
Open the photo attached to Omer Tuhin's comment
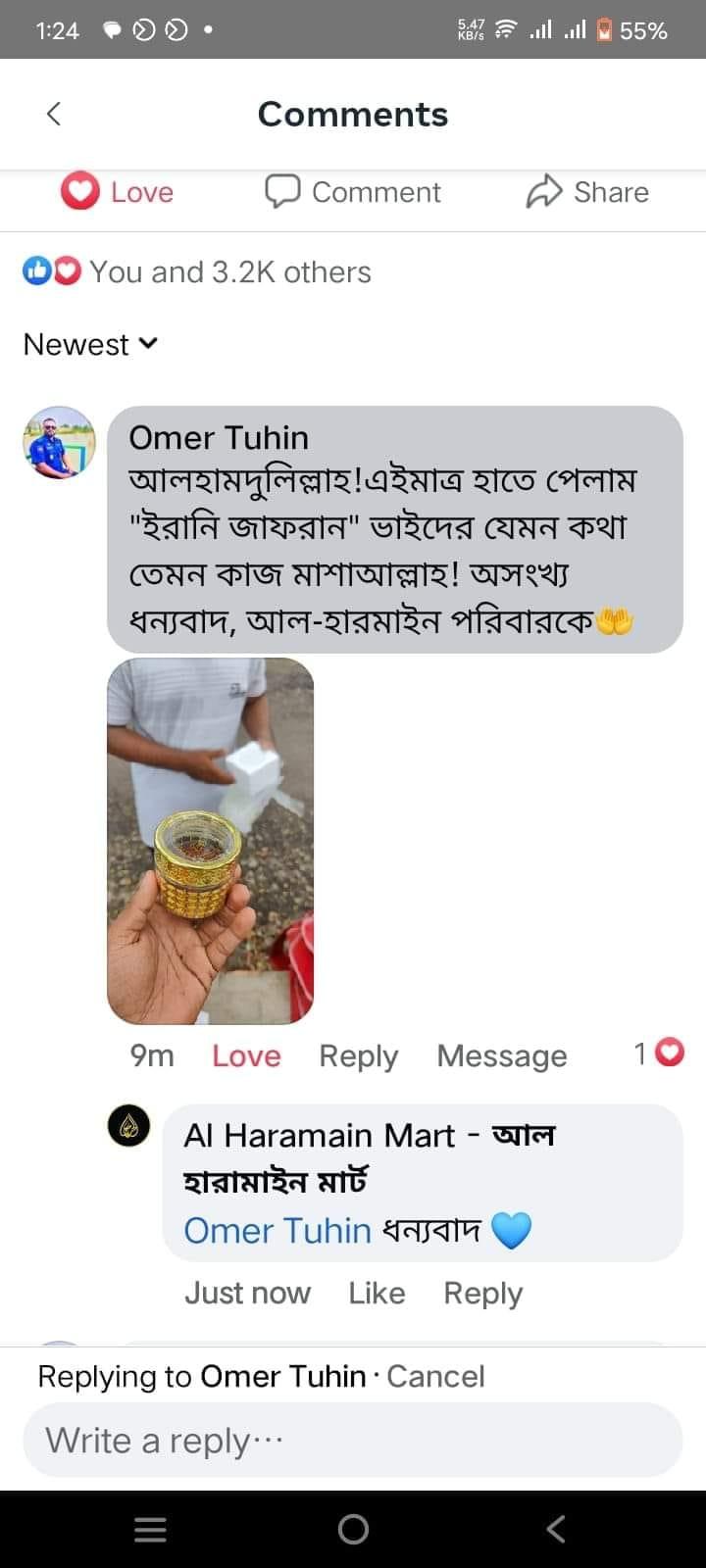(210, 841)
